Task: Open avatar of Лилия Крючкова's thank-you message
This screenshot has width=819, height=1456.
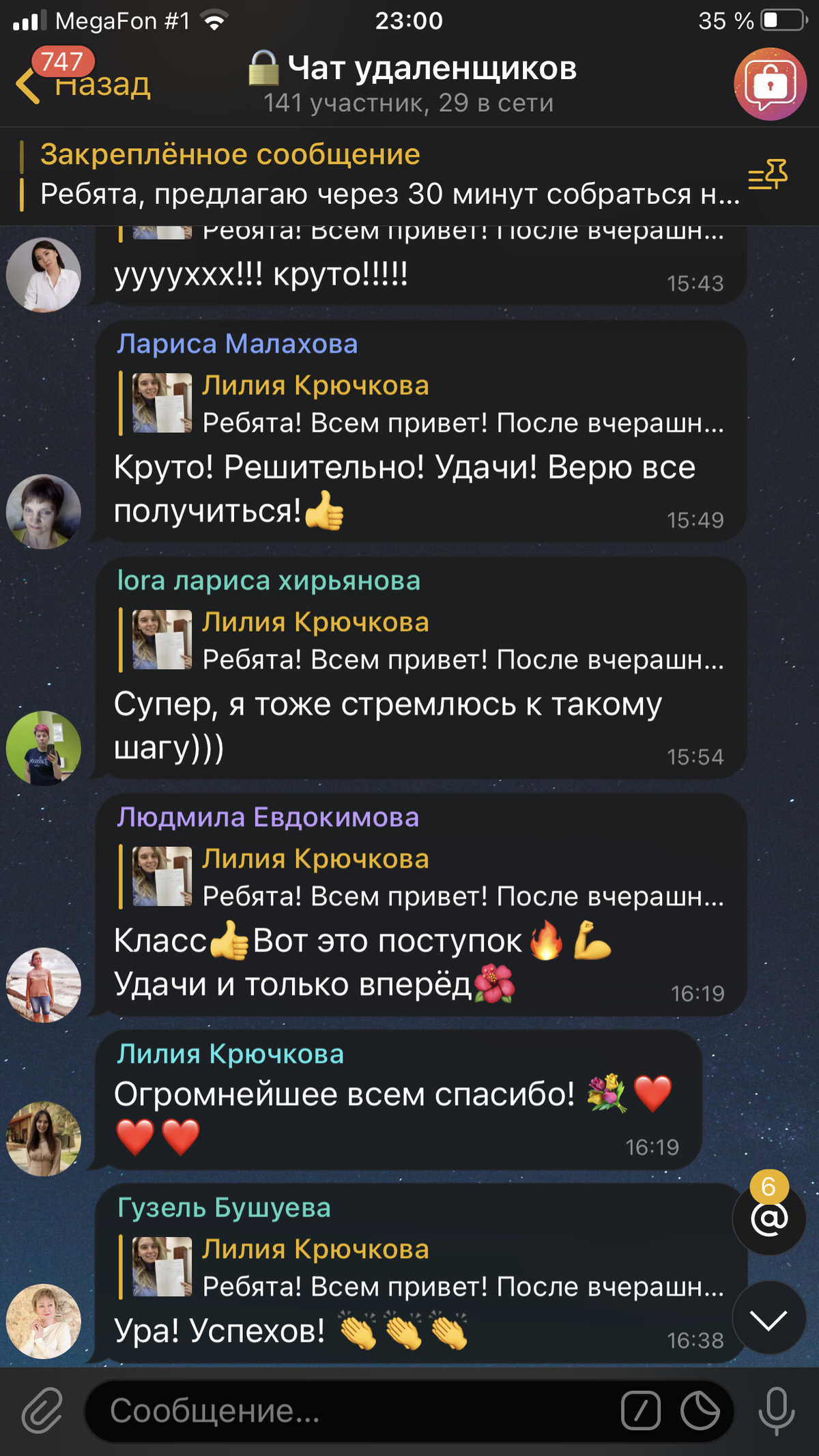Action: coord(44,1138)
